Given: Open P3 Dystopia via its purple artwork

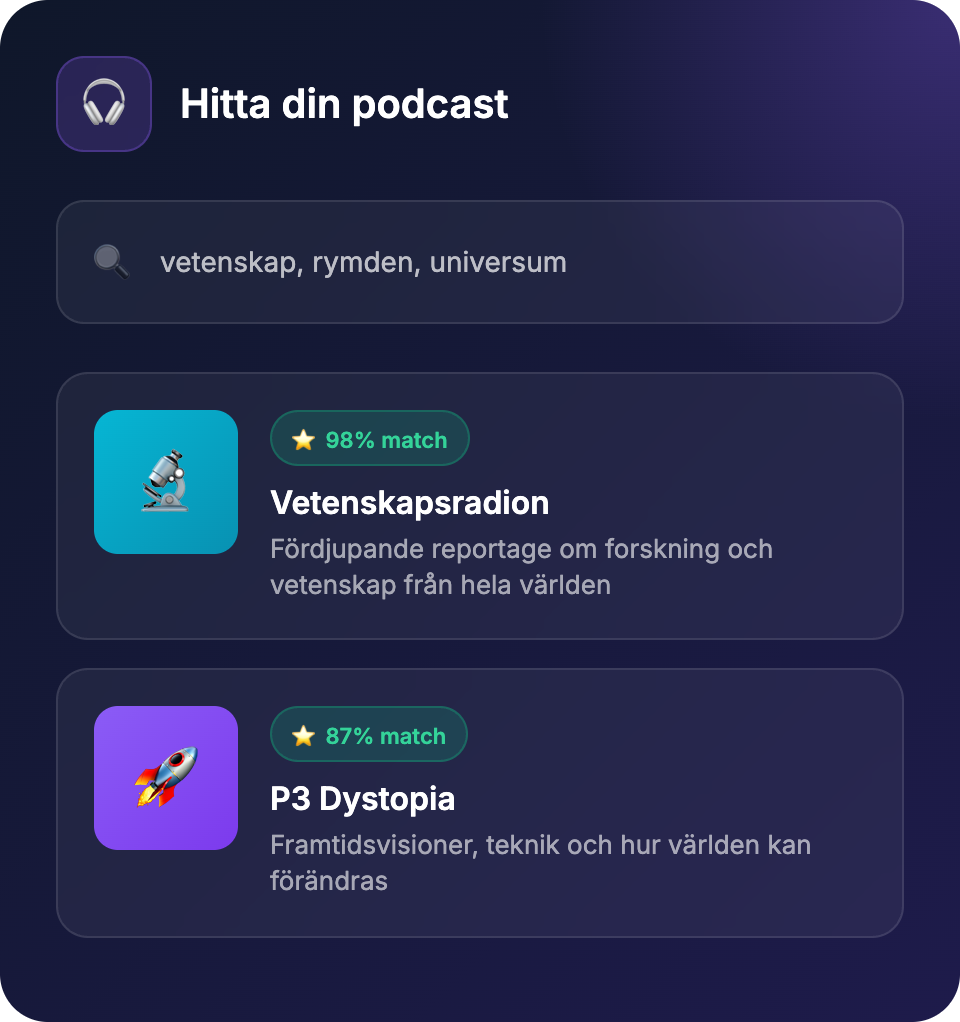Looking at the screenshot, I should tap(166, 777).
